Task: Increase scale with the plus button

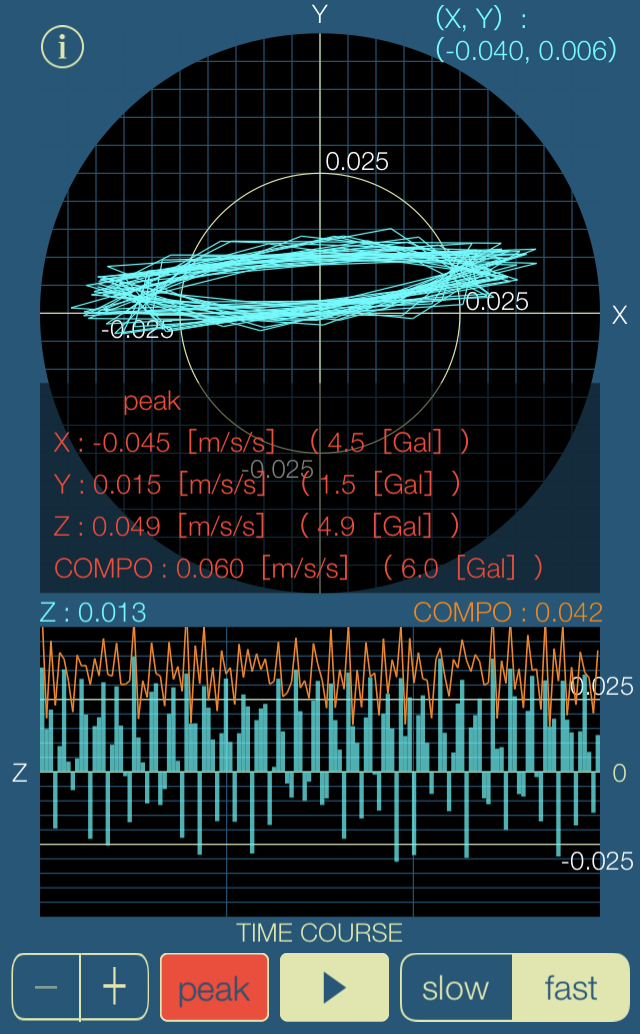Action: tap(115, 987)
